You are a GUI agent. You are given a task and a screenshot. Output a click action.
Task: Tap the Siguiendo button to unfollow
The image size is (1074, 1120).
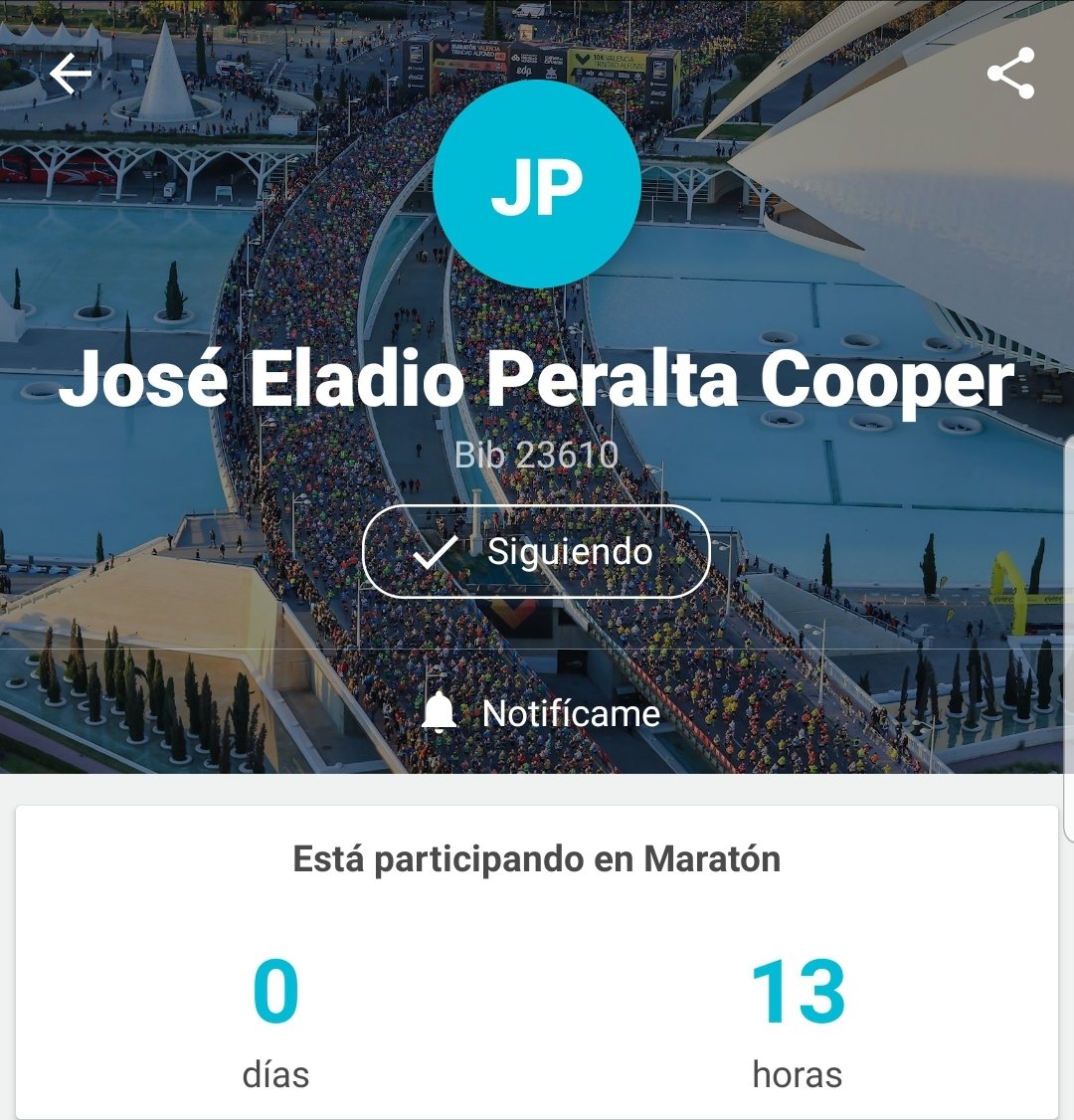click(x=536, y=552)
